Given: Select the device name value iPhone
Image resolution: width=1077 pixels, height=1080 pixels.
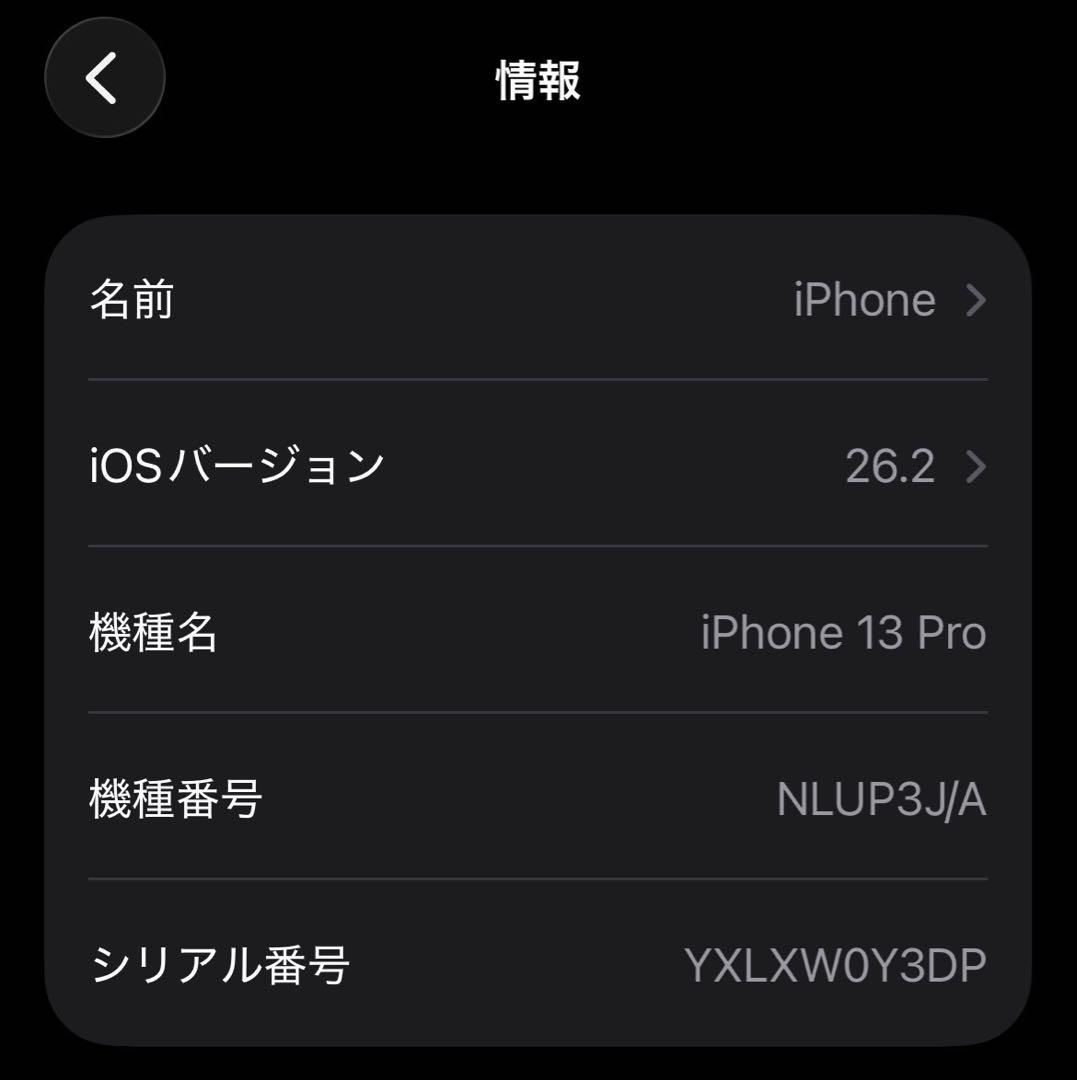Looking at the screenshot, I should (863, 299).
